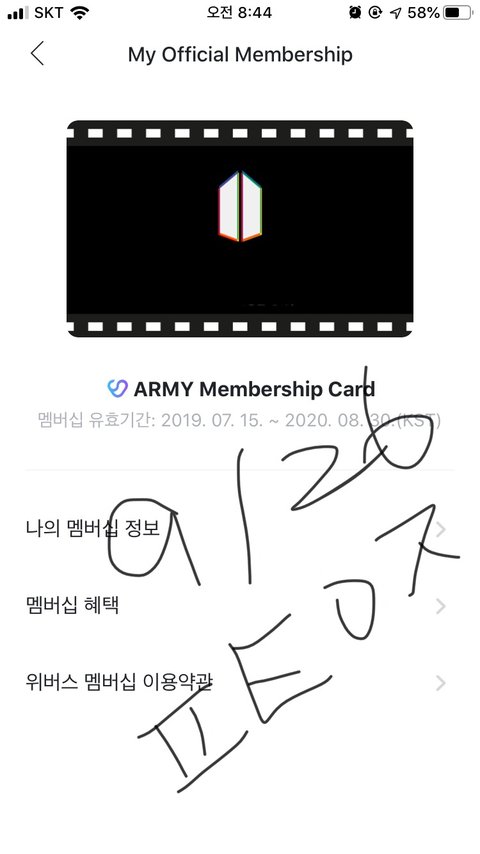Open 멤버십 혜택 row
The width and height of the screenshot is (480, 854).
[240, 605]
